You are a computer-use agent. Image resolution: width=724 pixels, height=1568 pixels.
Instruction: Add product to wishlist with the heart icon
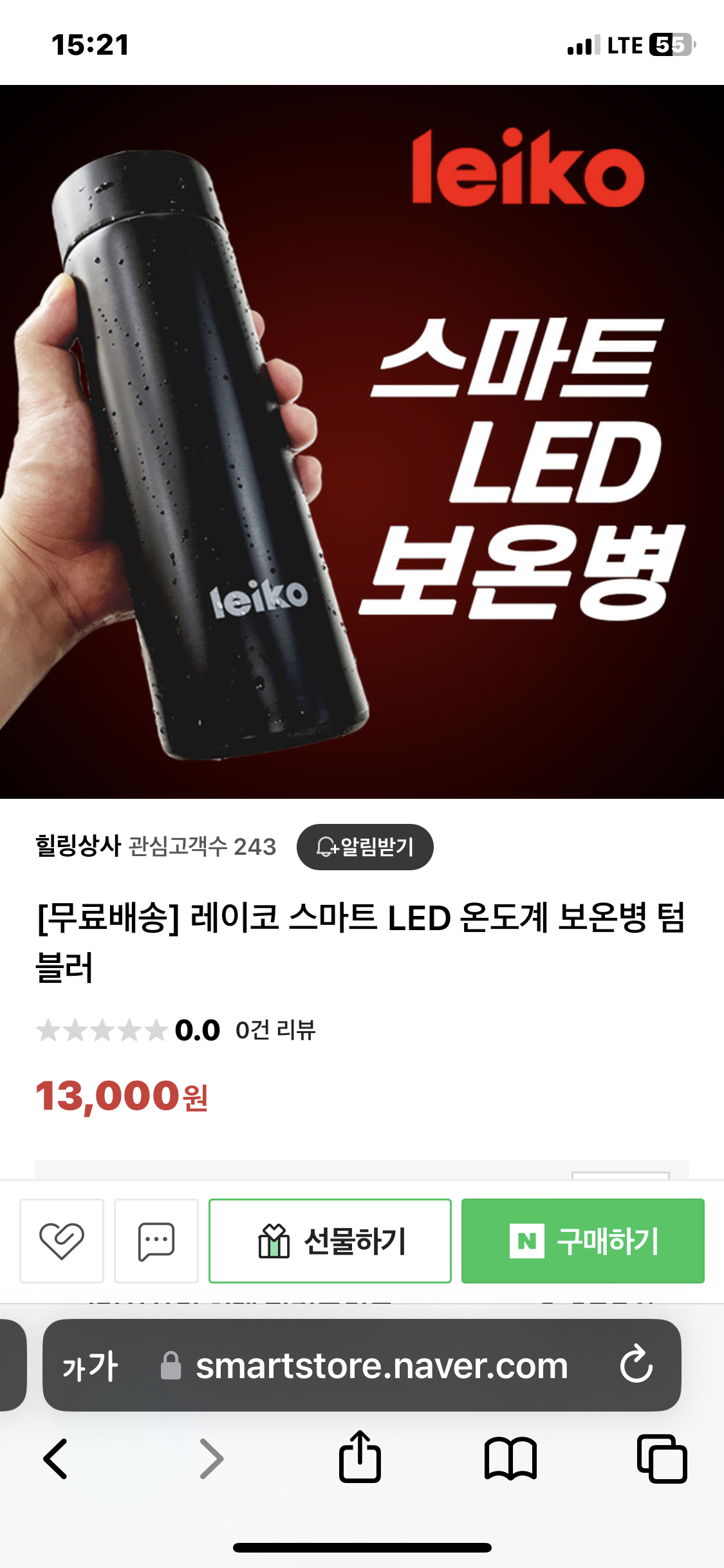tap(62, 1240)
